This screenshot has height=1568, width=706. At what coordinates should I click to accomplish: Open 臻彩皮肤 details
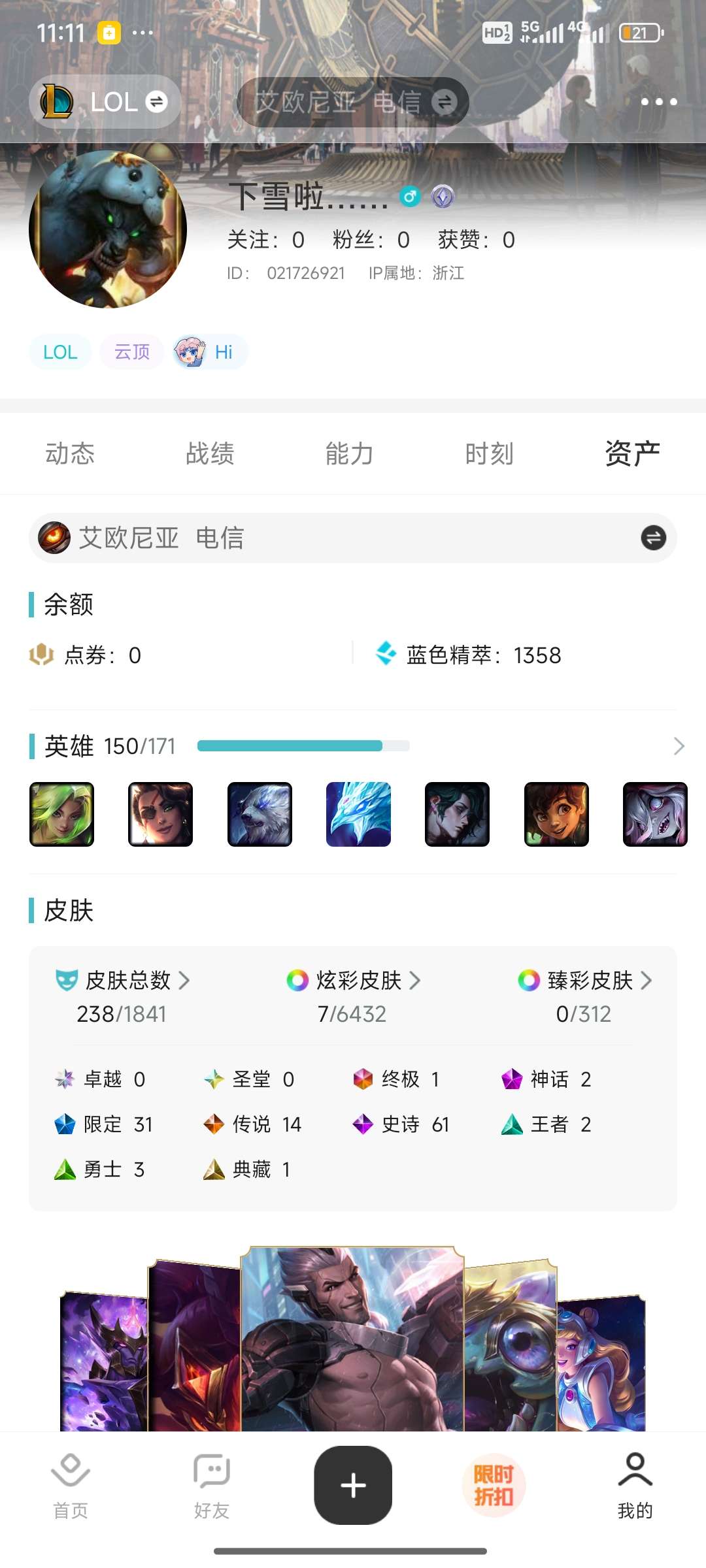click(585, 981)
